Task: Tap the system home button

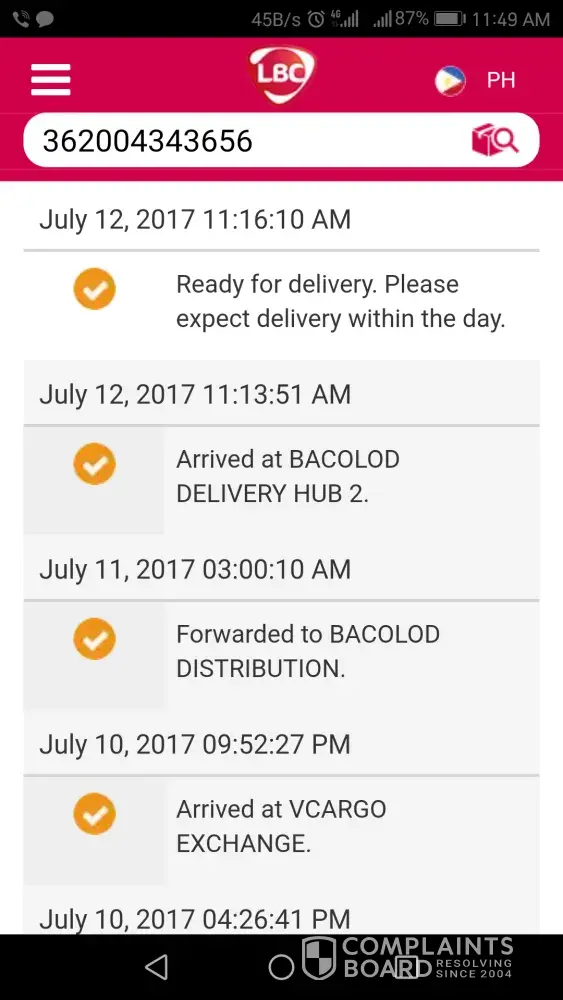Action: pyautogui.click(x=281, y=967)
